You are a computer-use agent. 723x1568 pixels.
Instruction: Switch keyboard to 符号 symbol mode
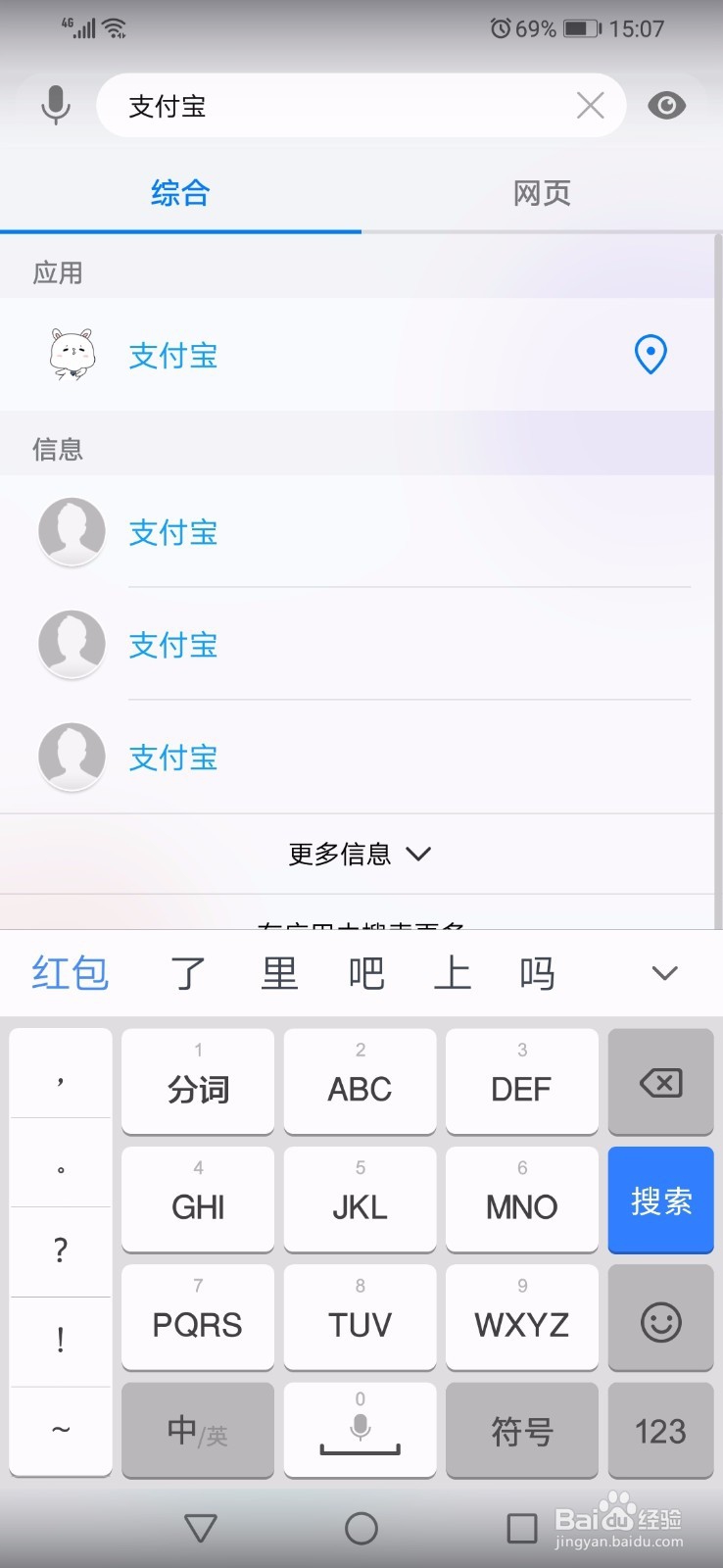(x=521, y=1431)
